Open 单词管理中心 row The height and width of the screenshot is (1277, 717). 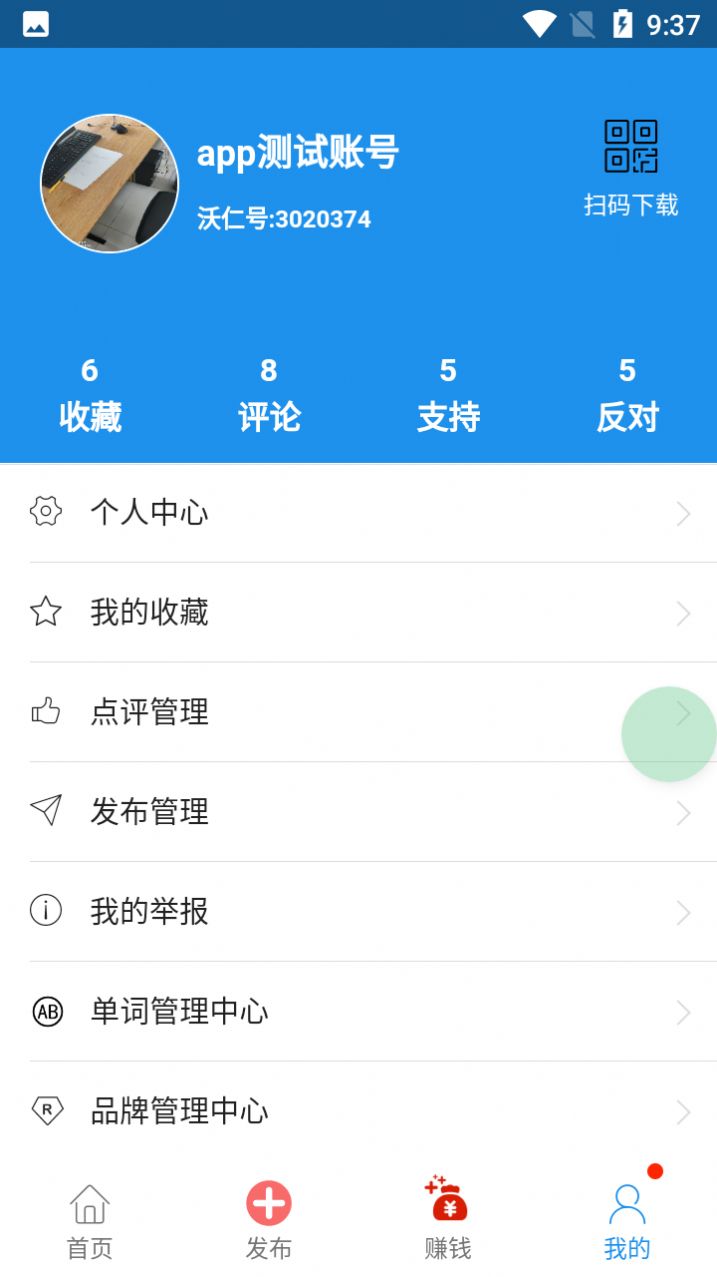tap(358, 1011)
